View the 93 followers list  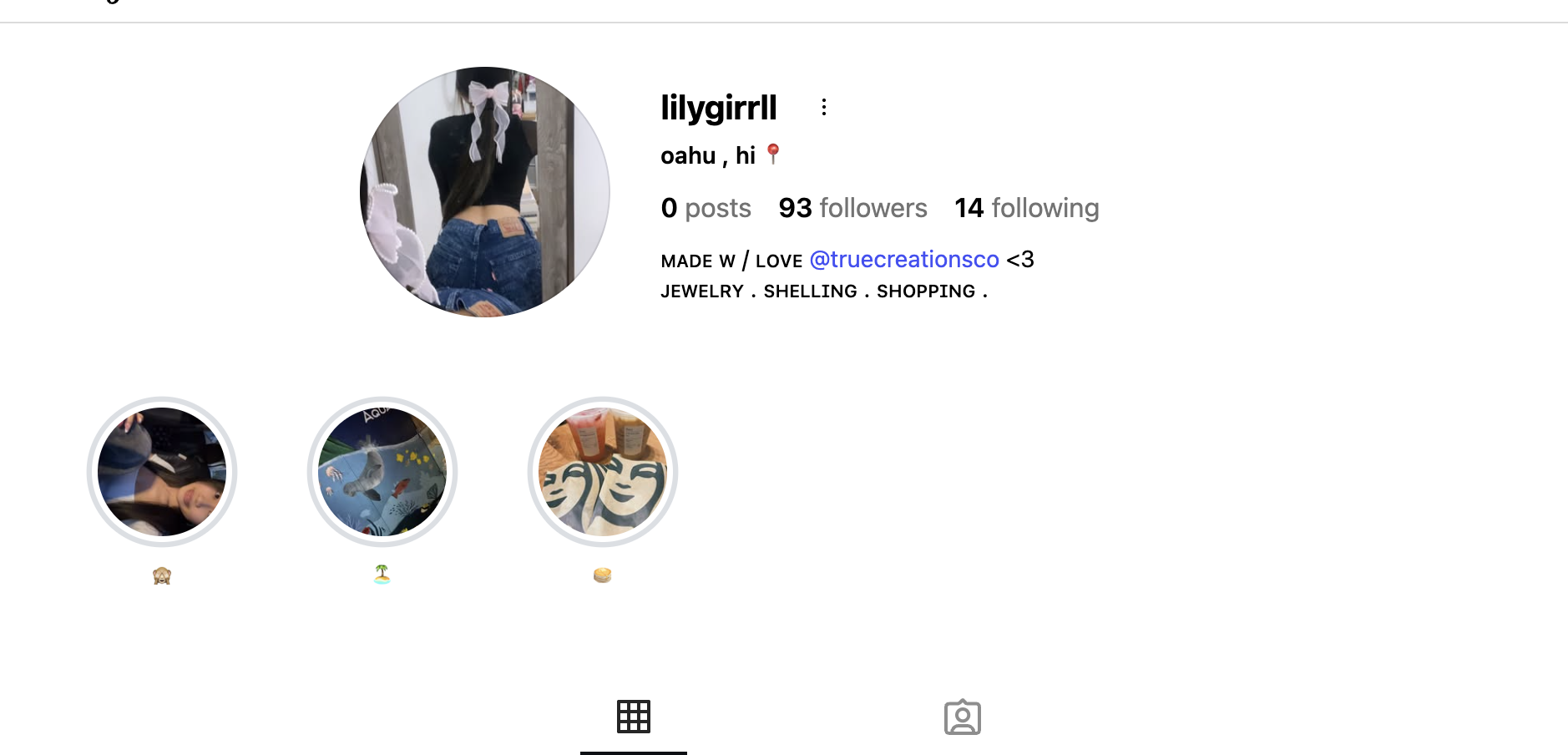coord(852,208)
